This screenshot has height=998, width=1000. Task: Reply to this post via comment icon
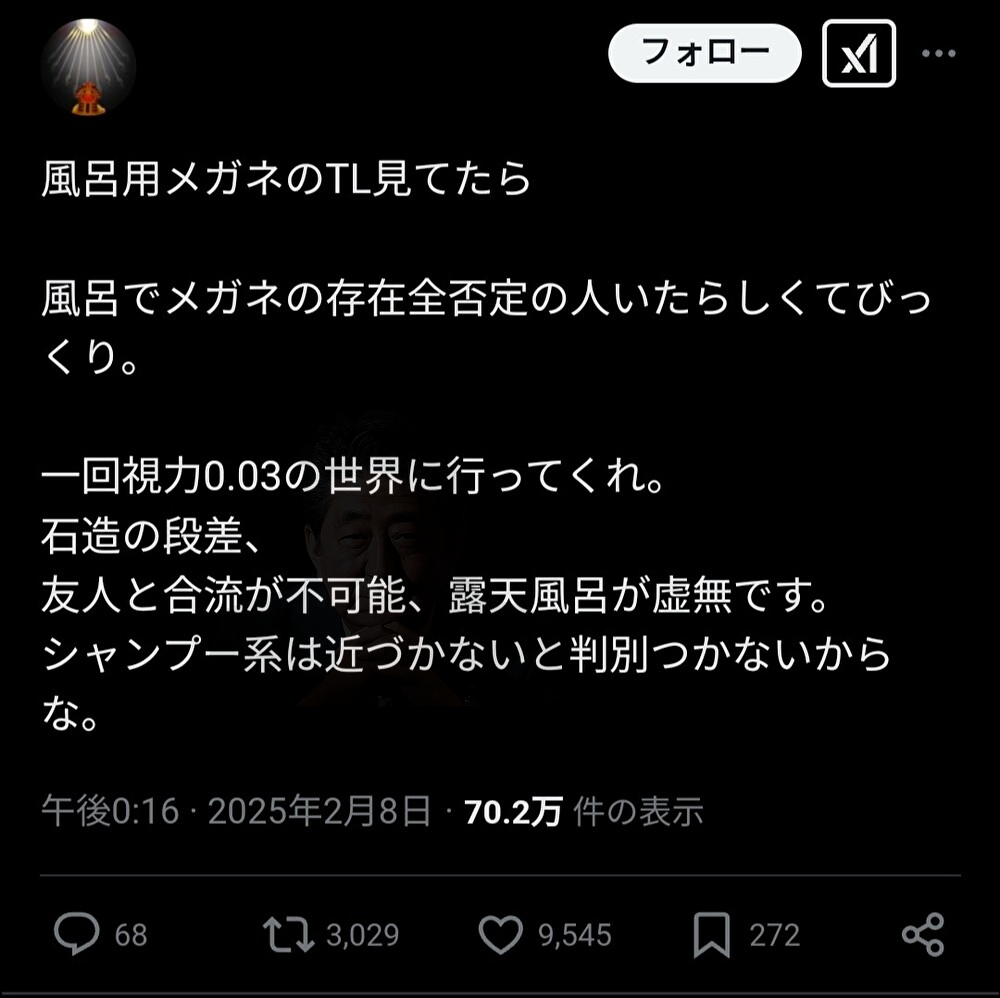click(x=76, y=934)
